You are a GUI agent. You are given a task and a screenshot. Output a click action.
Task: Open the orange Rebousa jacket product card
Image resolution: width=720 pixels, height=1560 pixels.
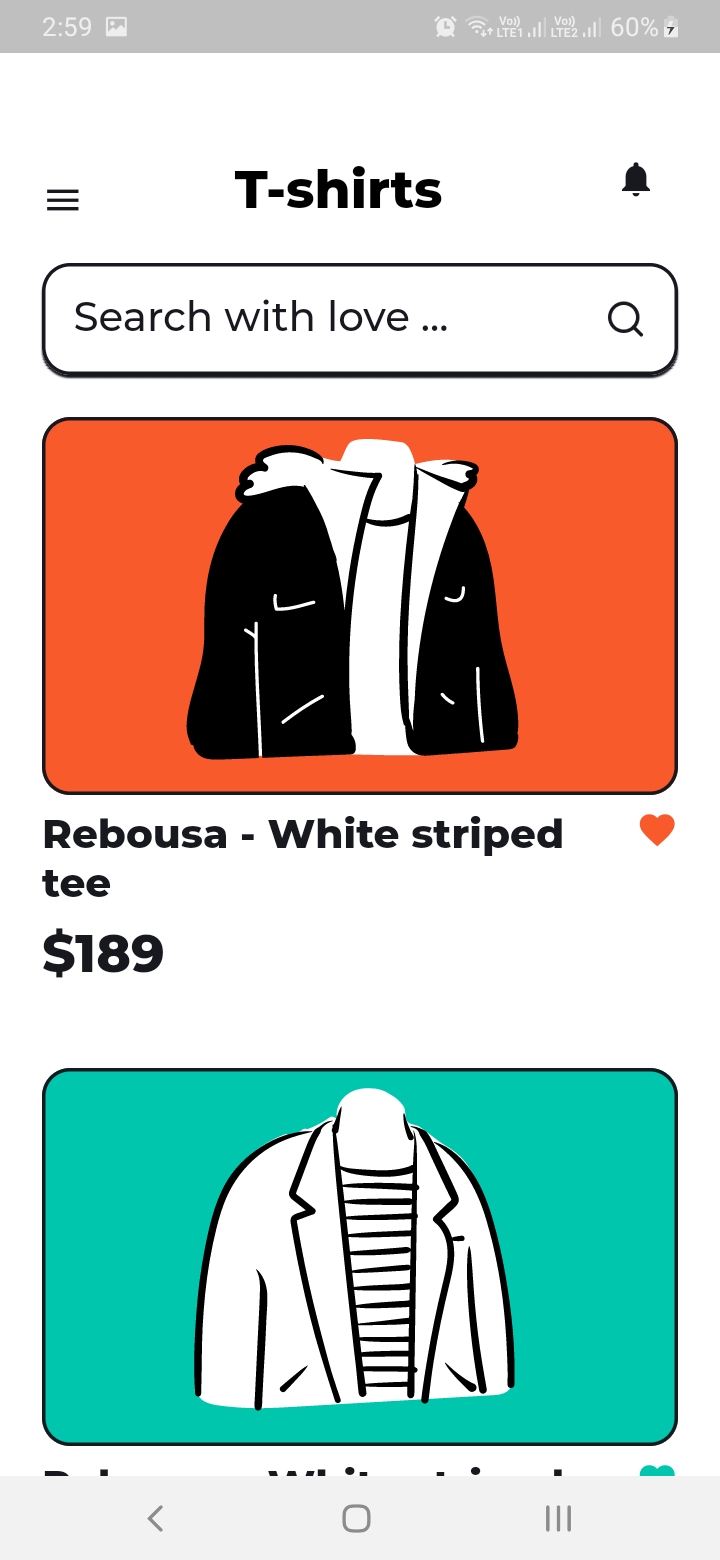point(360,606)
